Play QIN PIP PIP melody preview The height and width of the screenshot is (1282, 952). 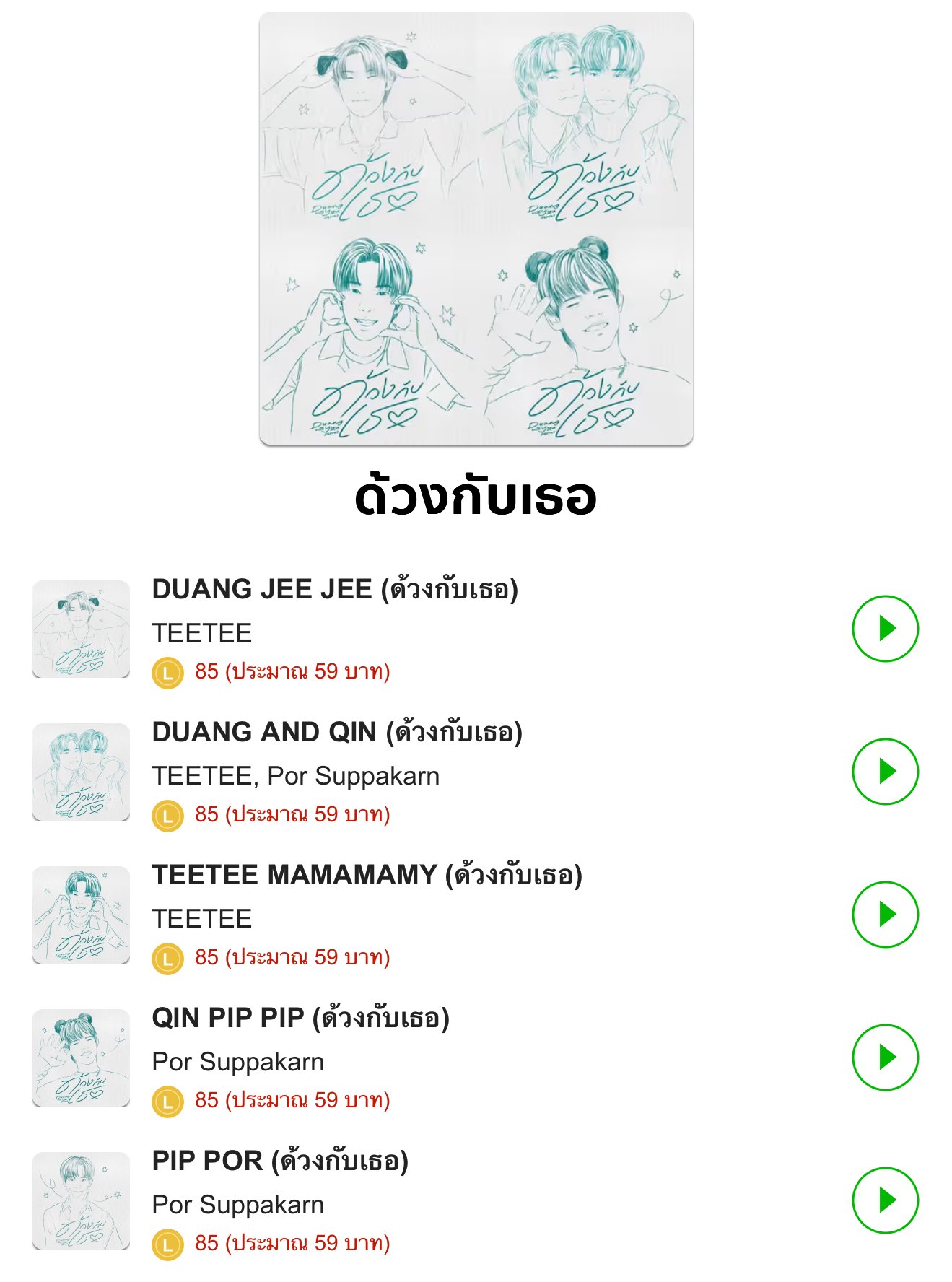885,1057
